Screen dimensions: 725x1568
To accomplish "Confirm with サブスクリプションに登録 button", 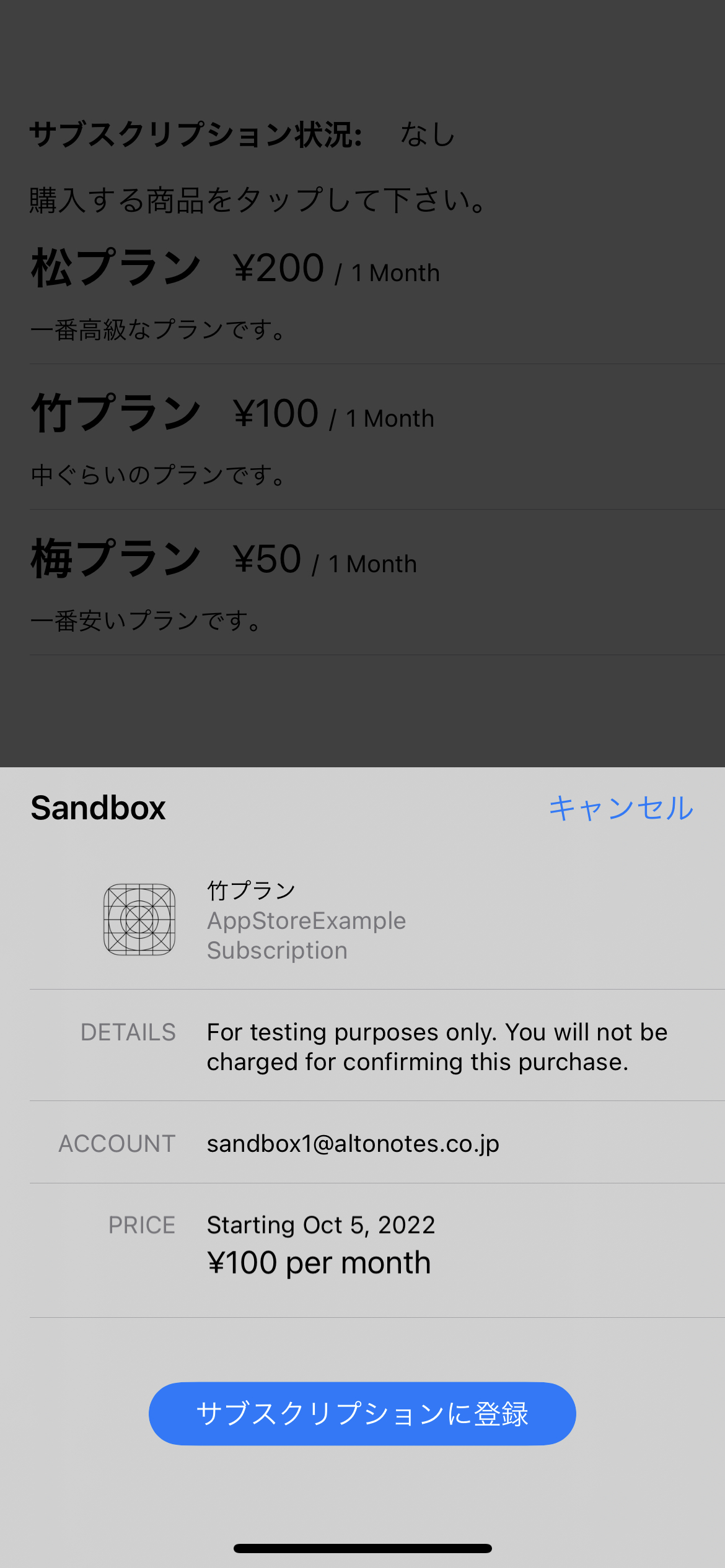I will 362,1414.
